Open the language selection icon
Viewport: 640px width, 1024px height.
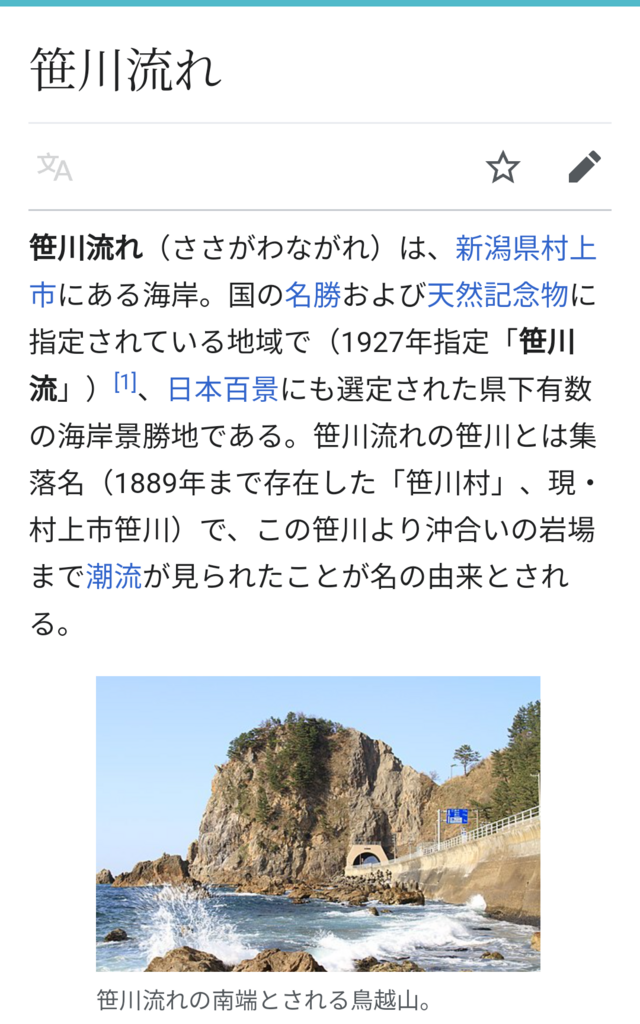[x=54, y=167]
